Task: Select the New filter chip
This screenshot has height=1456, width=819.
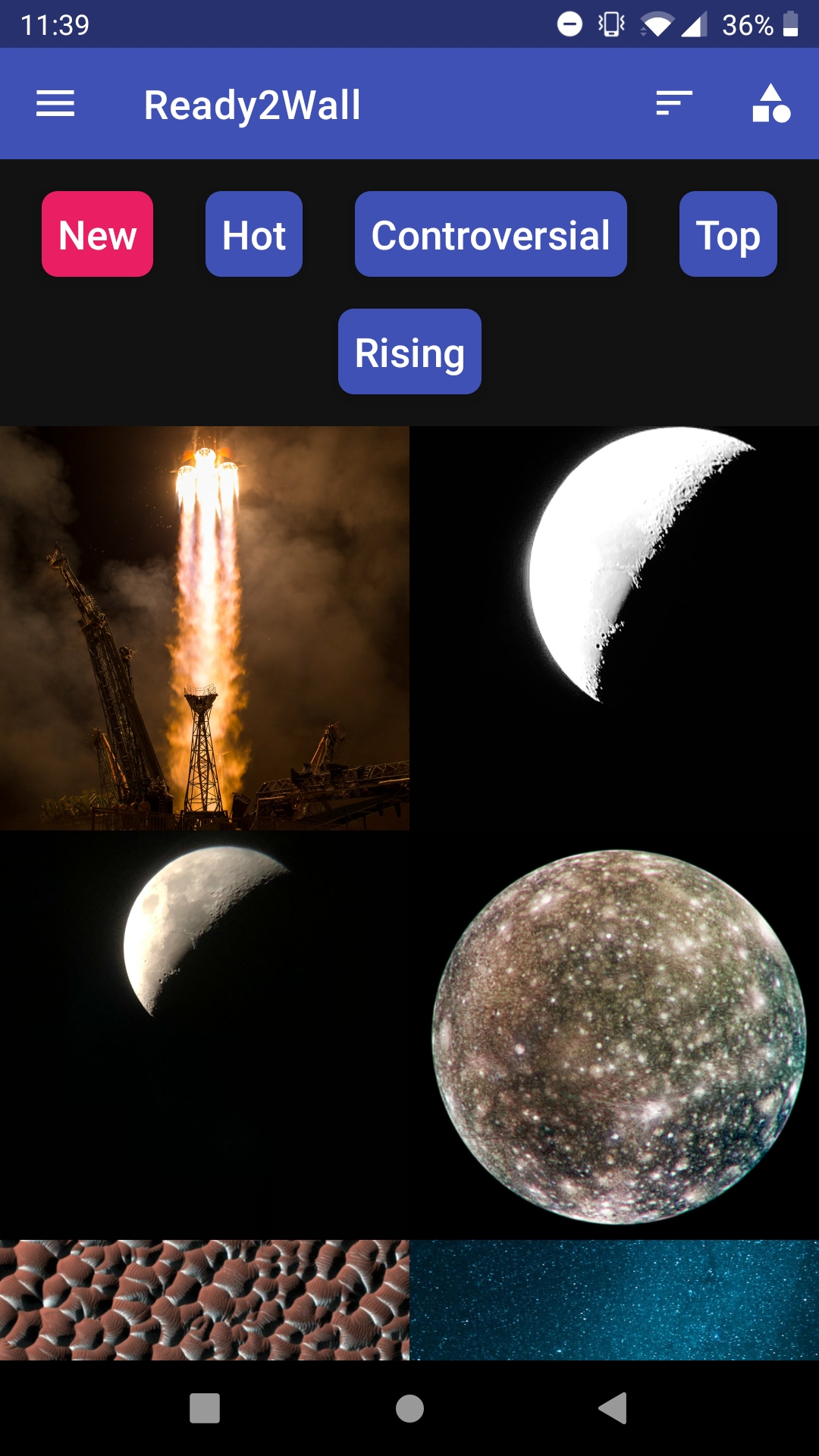Action: tap(97, 234)
